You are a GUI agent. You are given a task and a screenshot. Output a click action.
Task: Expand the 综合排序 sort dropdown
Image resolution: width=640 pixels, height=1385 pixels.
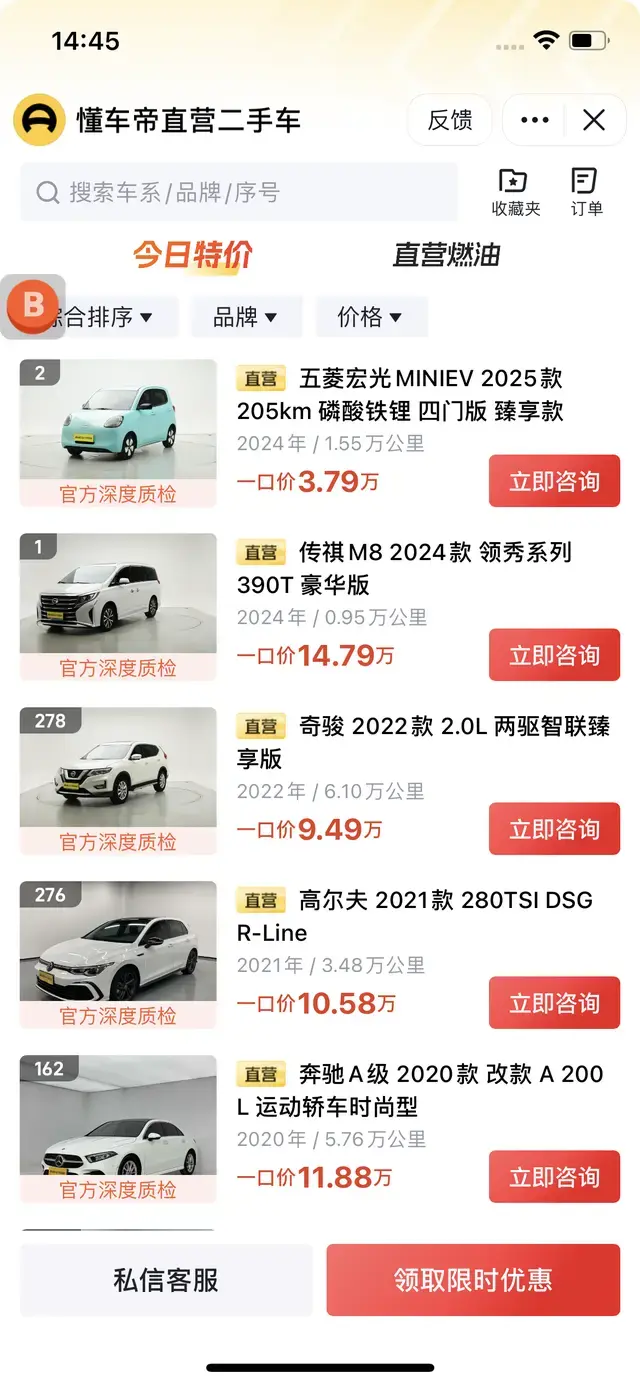click(100, 317)
